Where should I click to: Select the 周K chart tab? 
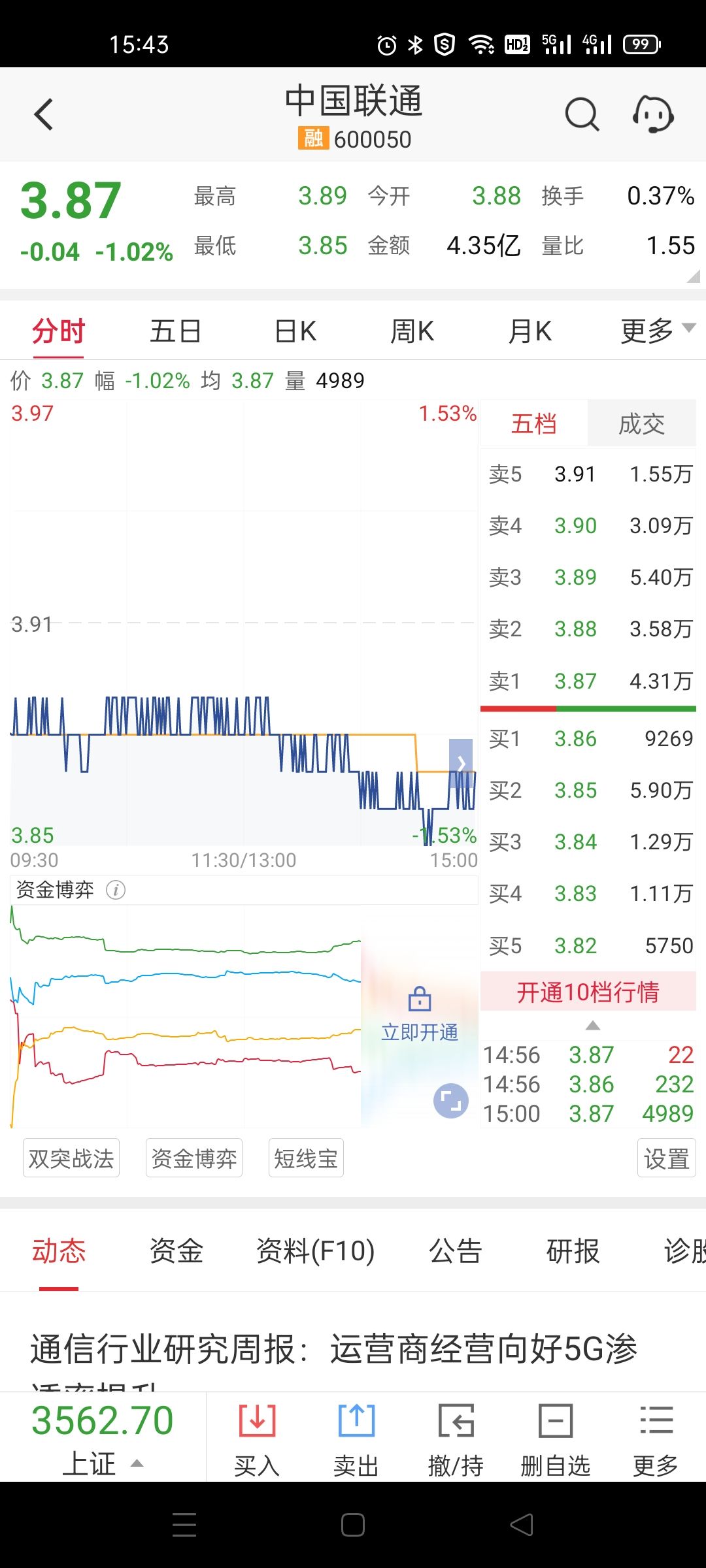point(412,331)
